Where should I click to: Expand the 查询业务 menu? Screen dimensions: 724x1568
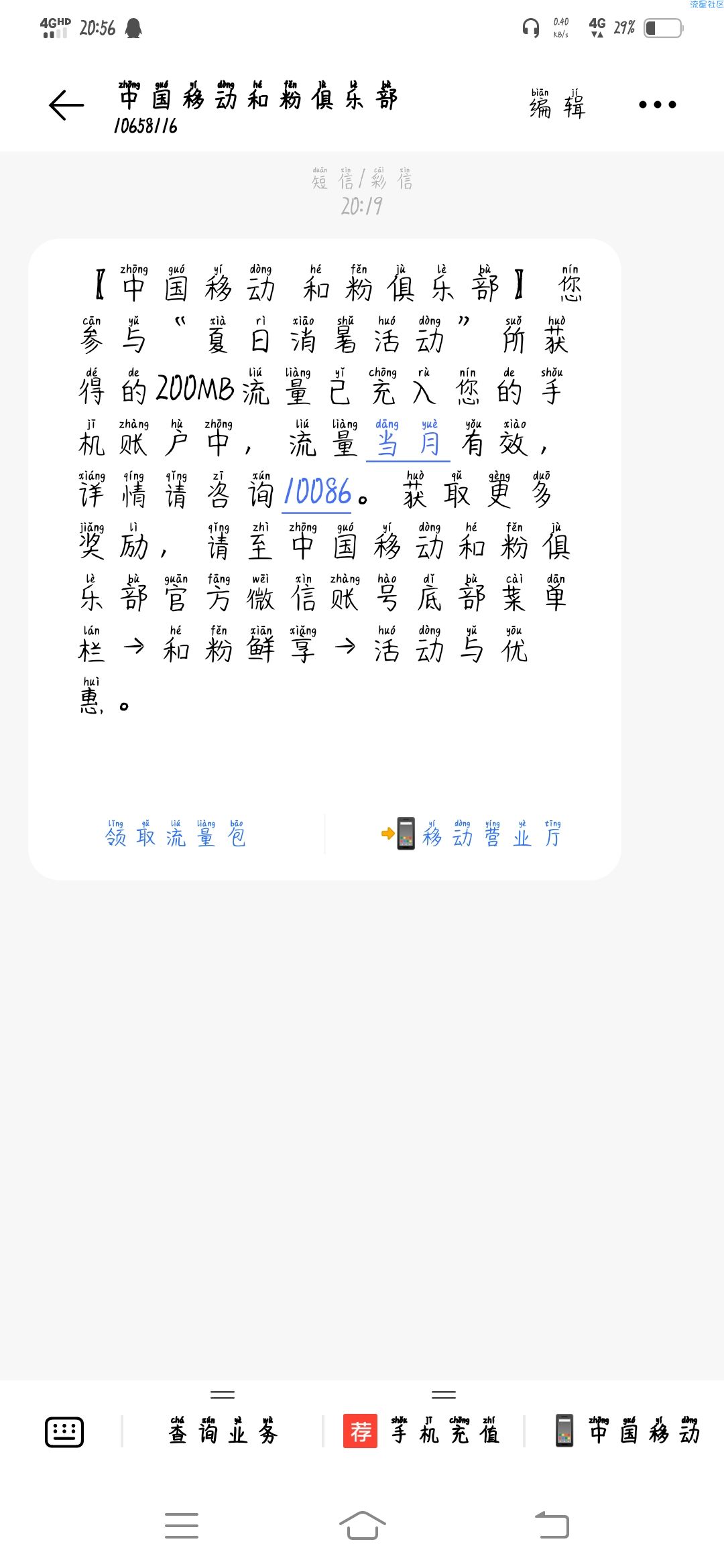223,1432
